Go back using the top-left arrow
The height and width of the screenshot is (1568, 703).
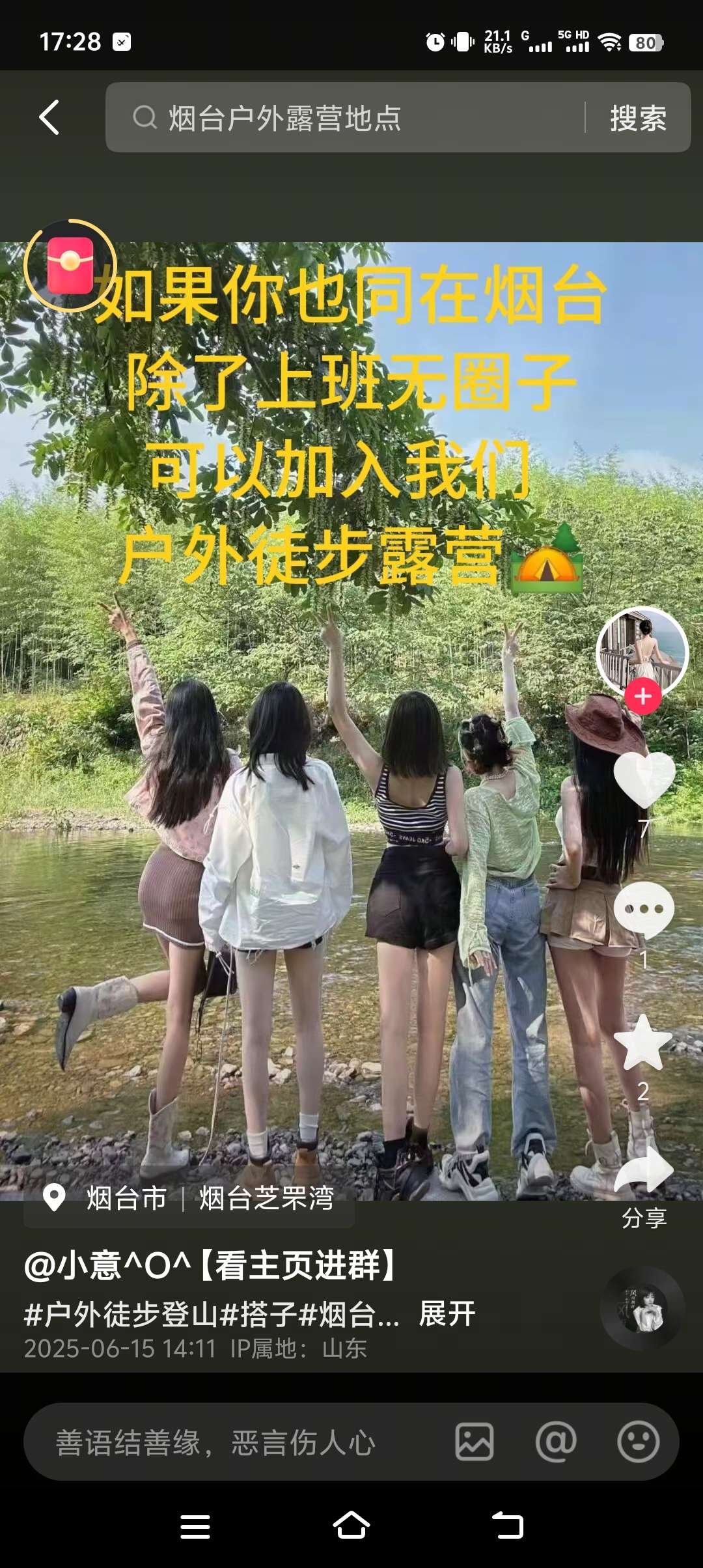tap(49, 118)
